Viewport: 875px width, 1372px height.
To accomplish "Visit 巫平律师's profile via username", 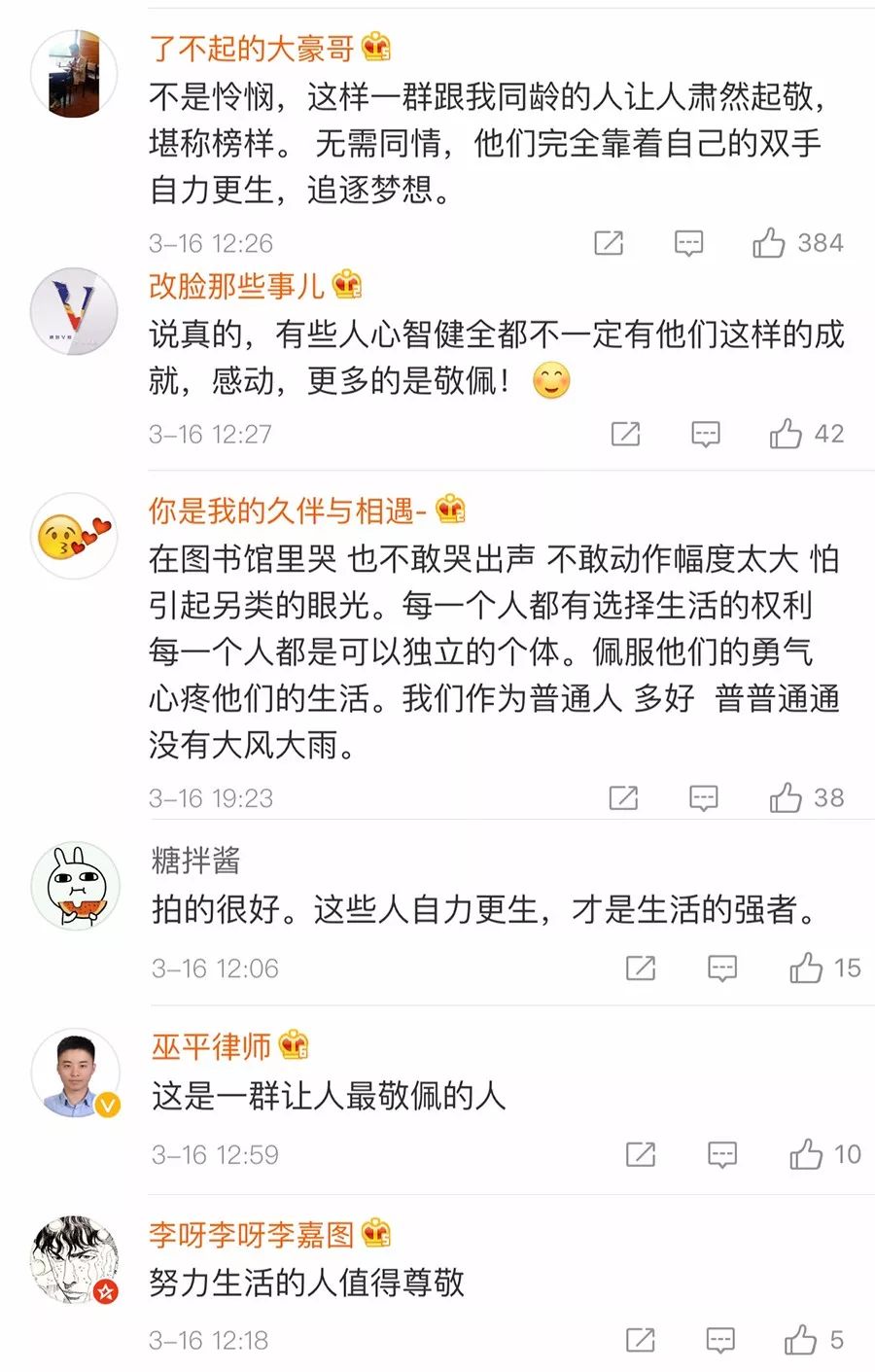I will 211,1046.
